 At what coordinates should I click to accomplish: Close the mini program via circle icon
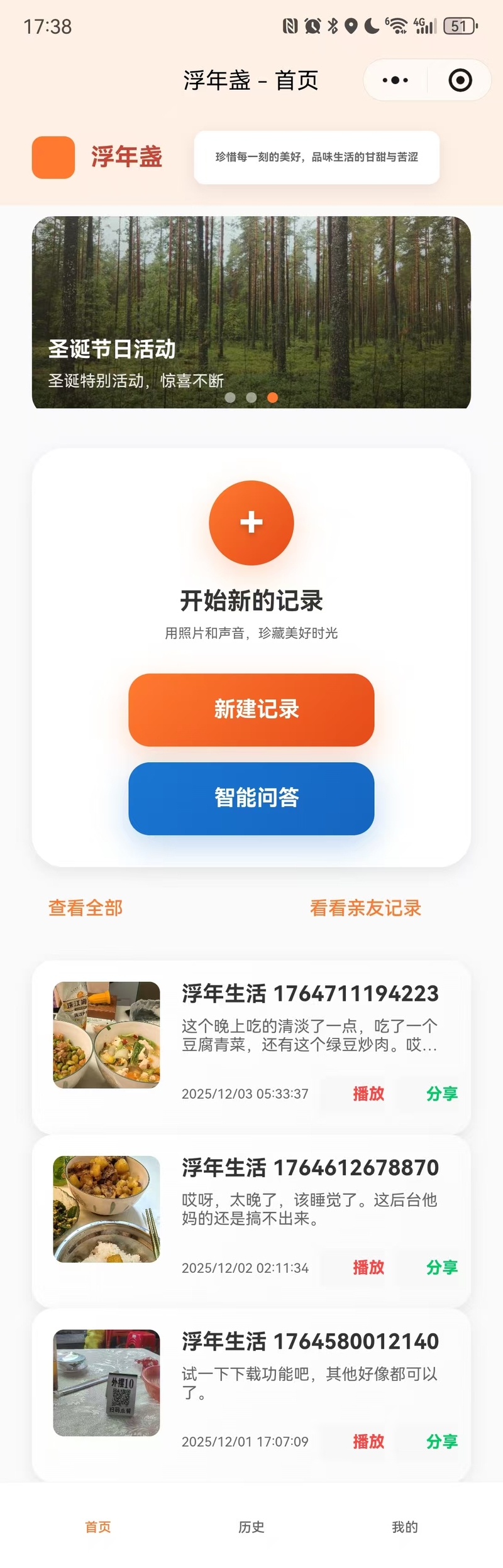(460, 80)
